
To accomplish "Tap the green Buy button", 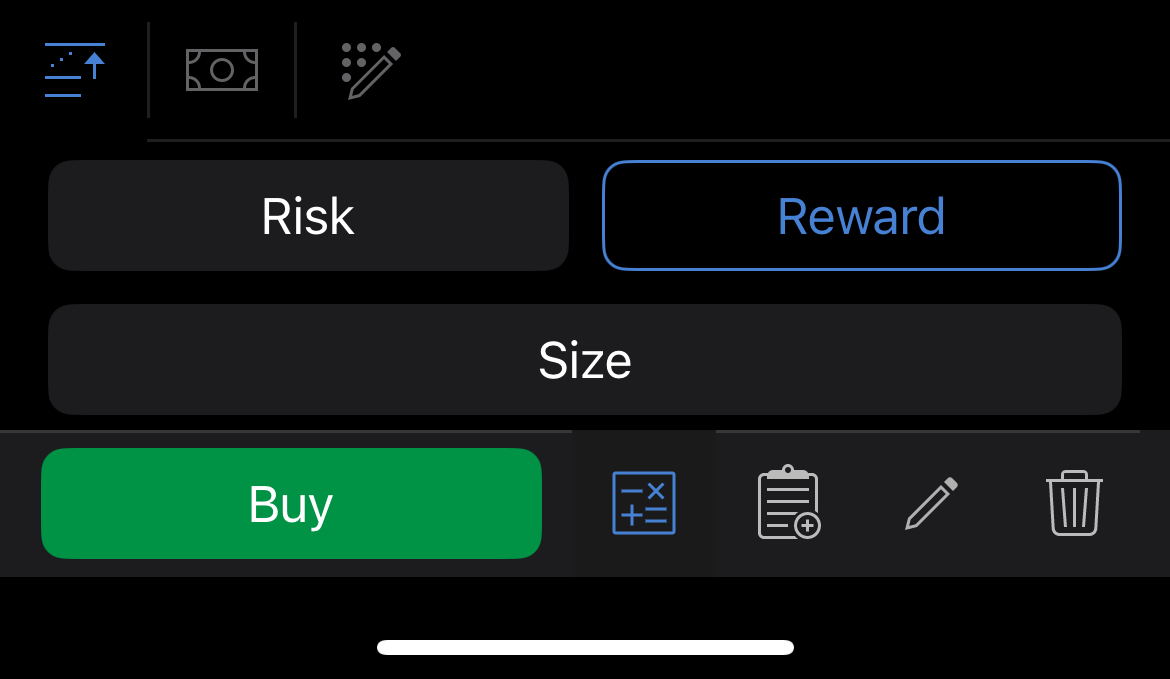I will (291, 504).
